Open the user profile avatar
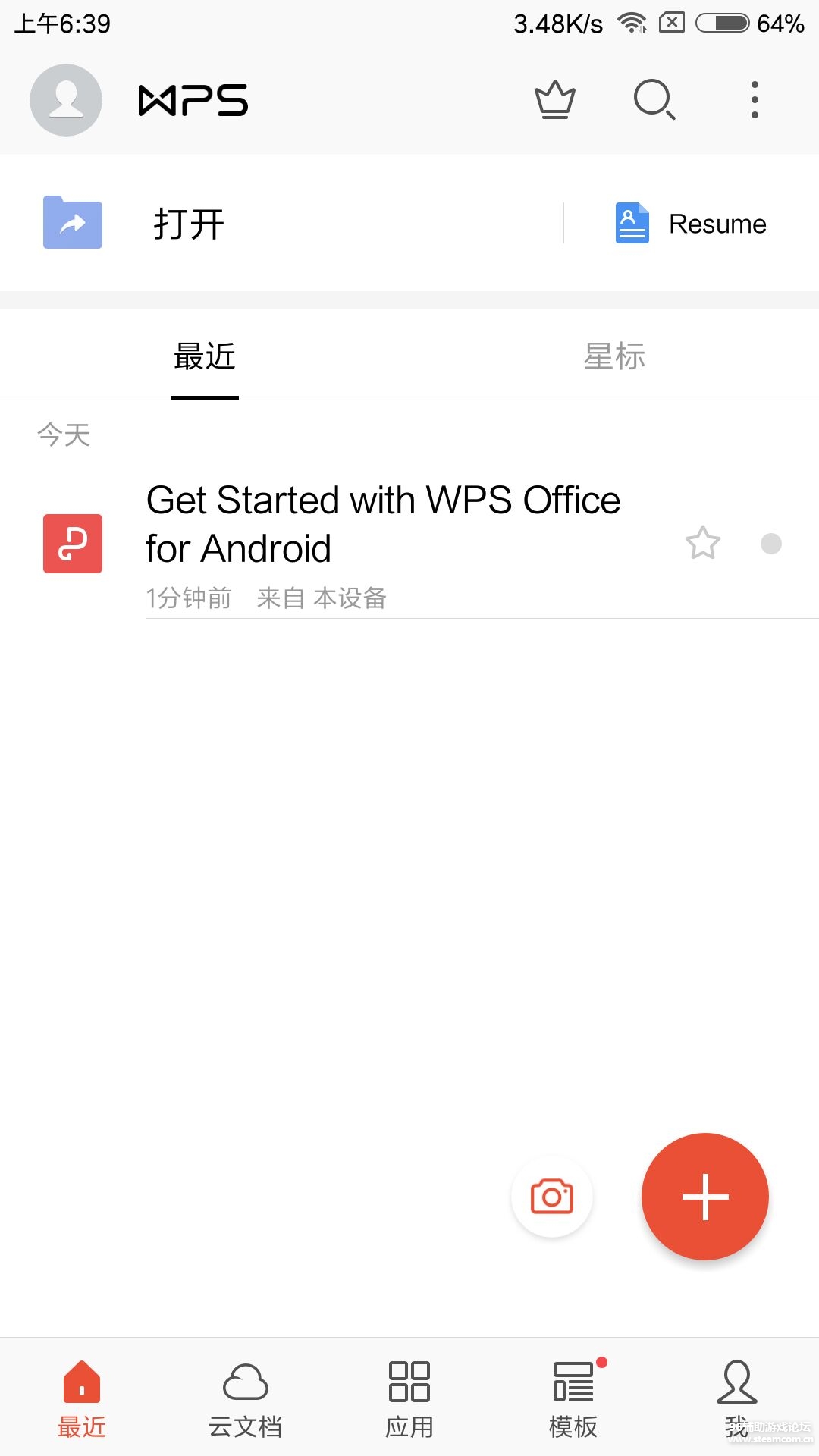This screenshot has width=819, height=1456. (x=66, y=100)
